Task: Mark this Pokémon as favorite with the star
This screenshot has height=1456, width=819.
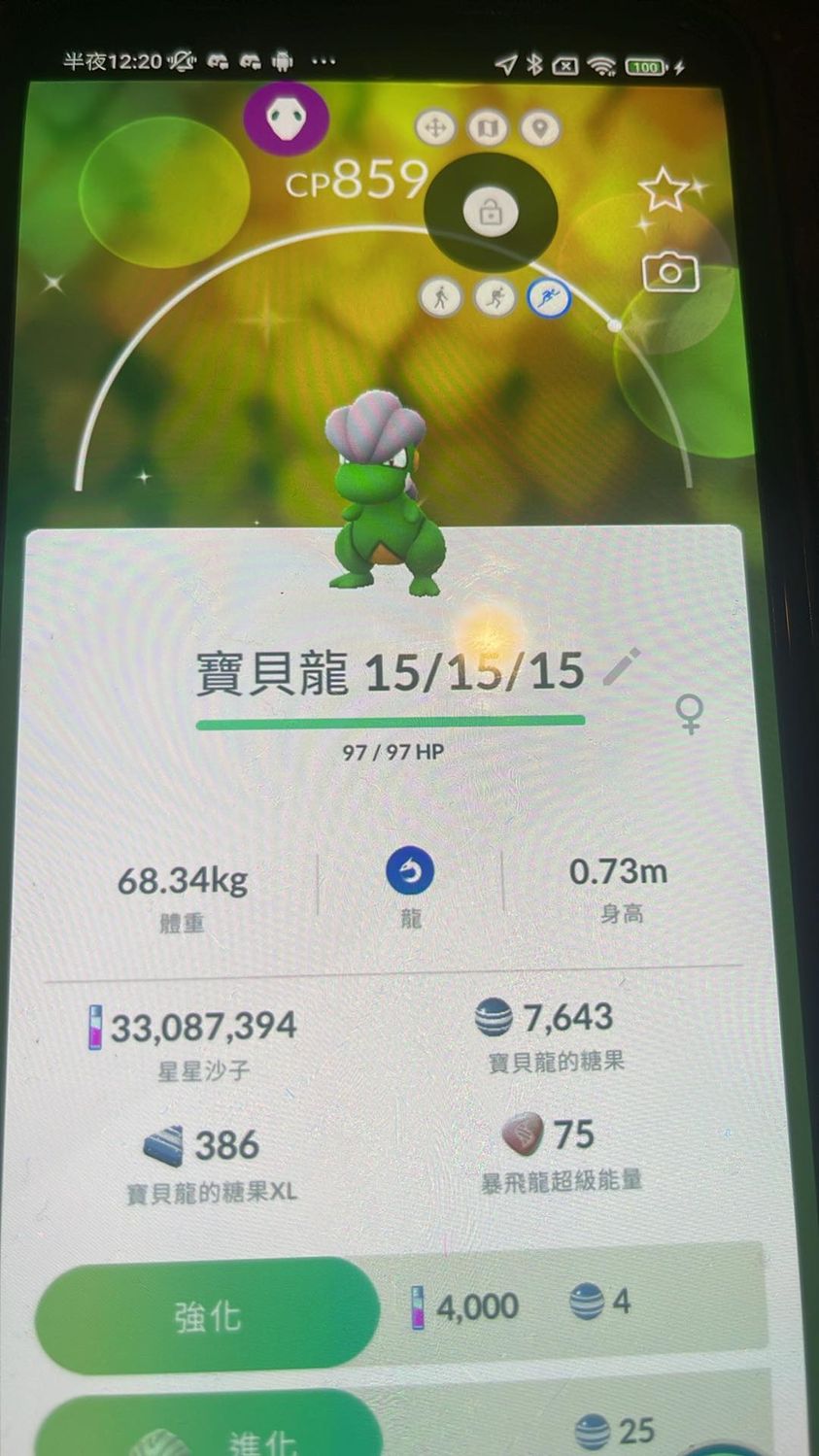Action: pyautogui.click(x=665, y=189)
